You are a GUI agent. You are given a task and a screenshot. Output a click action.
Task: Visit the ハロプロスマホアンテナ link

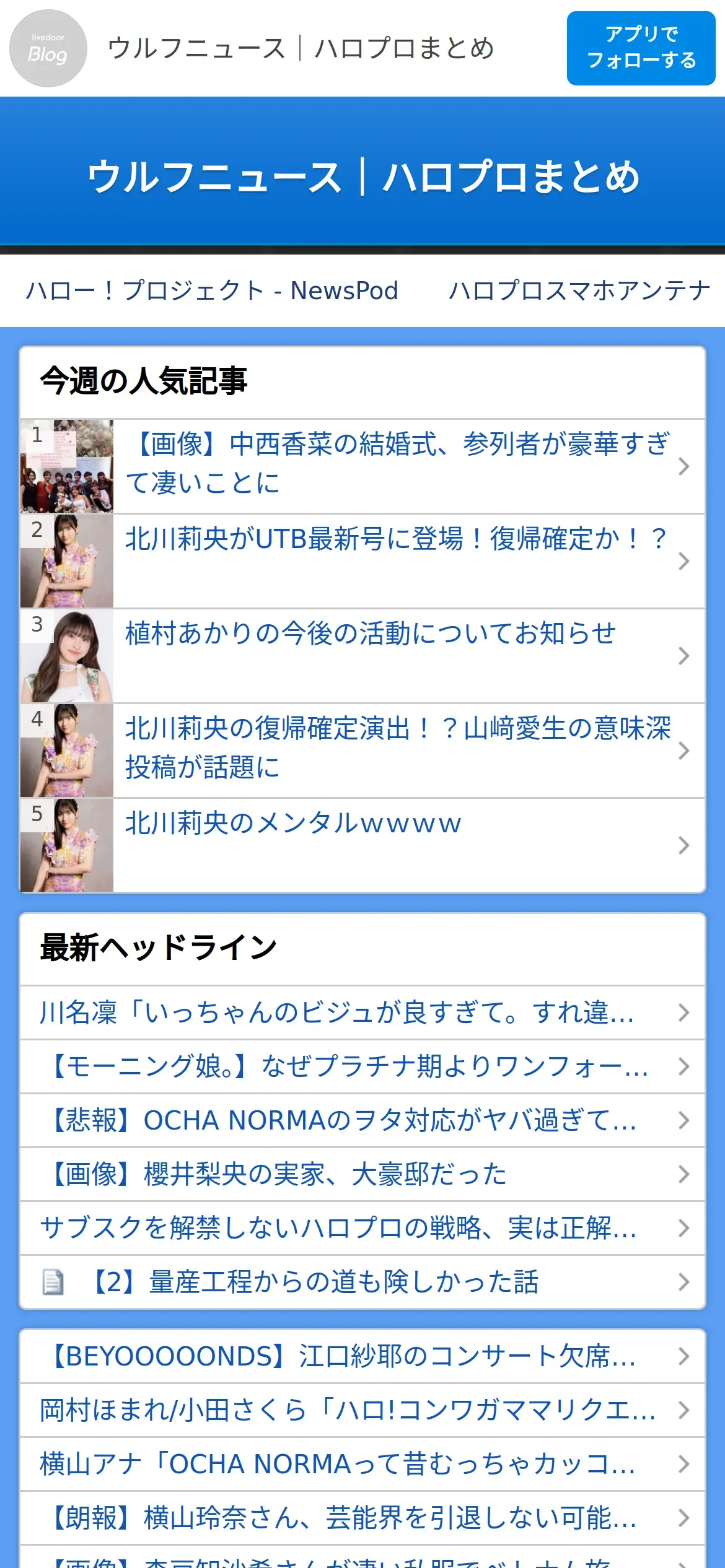coord(579,290)
